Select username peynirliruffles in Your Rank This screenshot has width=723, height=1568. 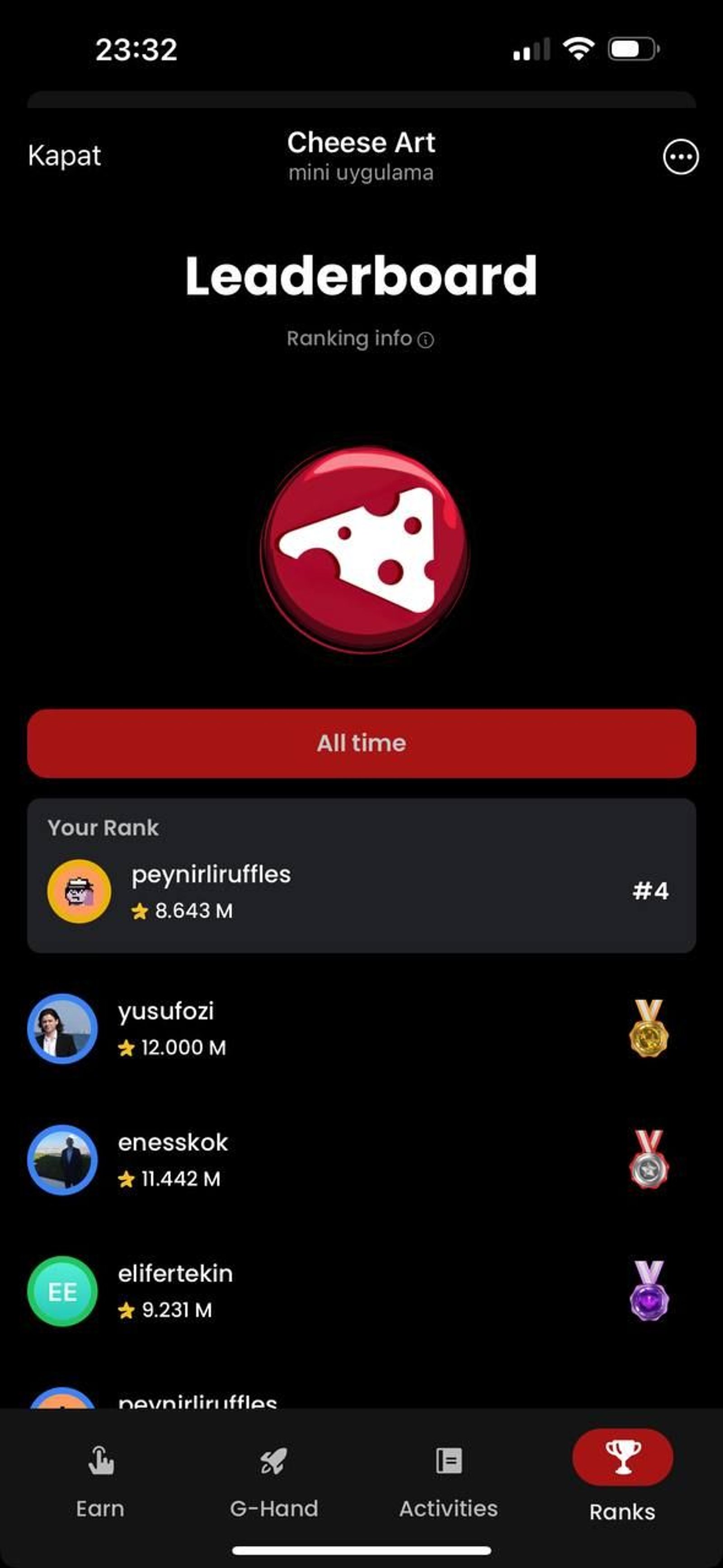[211, 874]
